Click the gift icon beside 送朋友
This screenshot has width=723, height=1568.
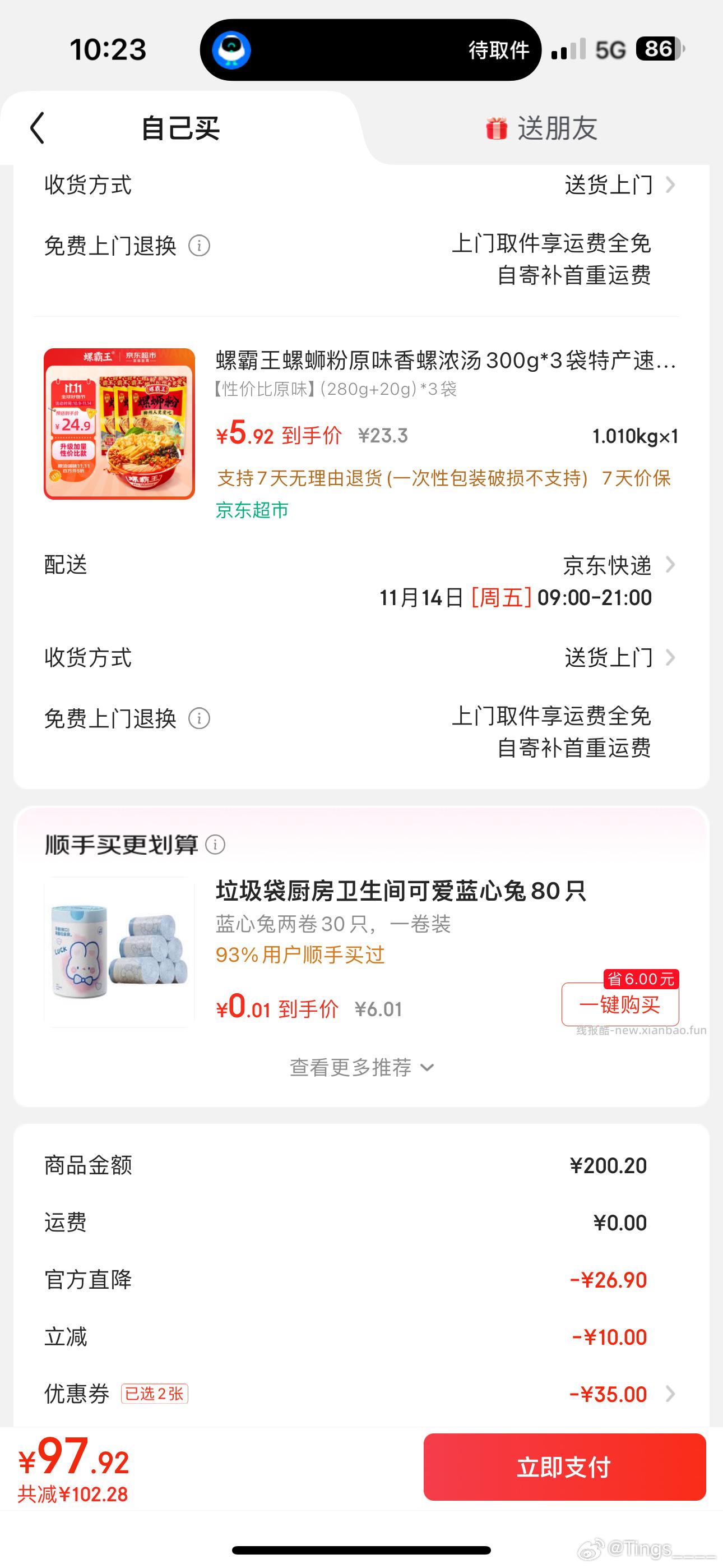pyautogui.click(x=497, y=128)
